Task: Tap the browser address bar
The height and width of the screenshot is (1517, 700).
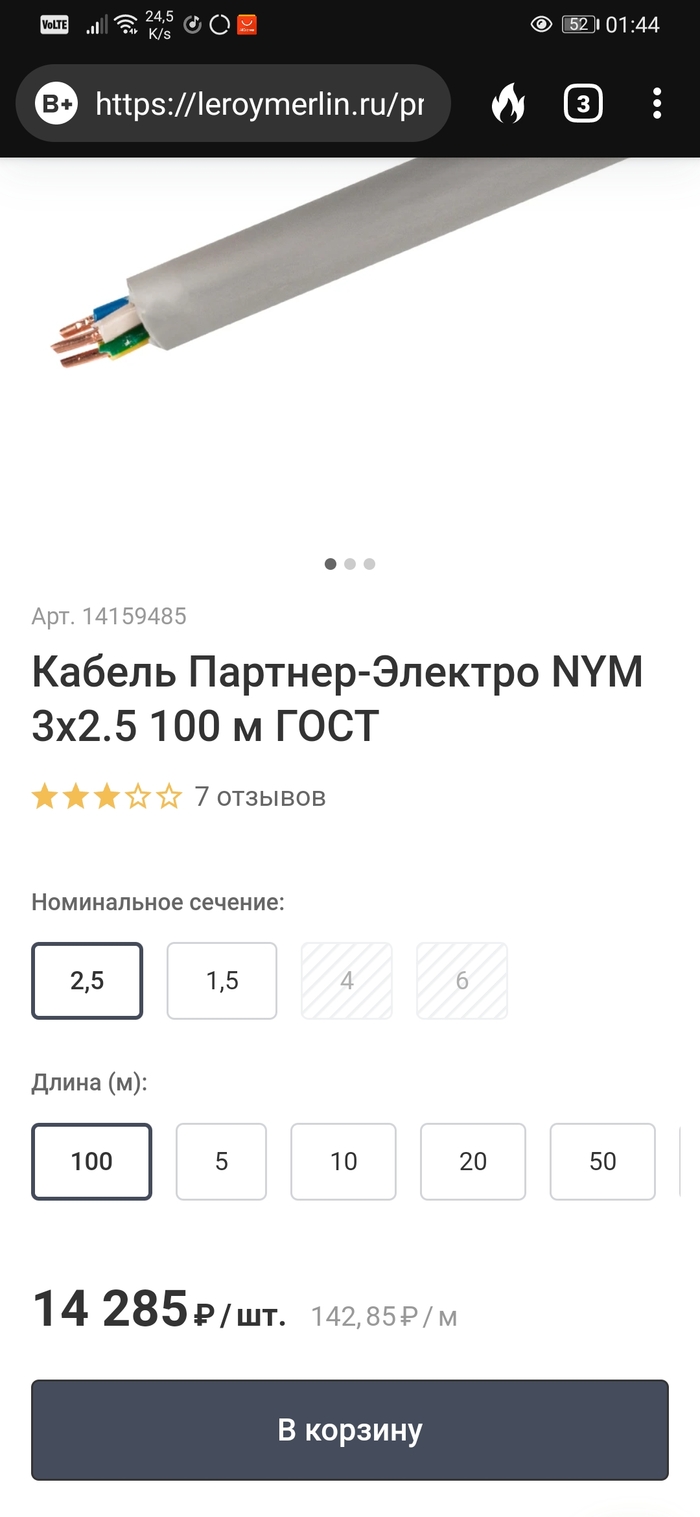Action: pyautogui.click(x=258, y=104)
